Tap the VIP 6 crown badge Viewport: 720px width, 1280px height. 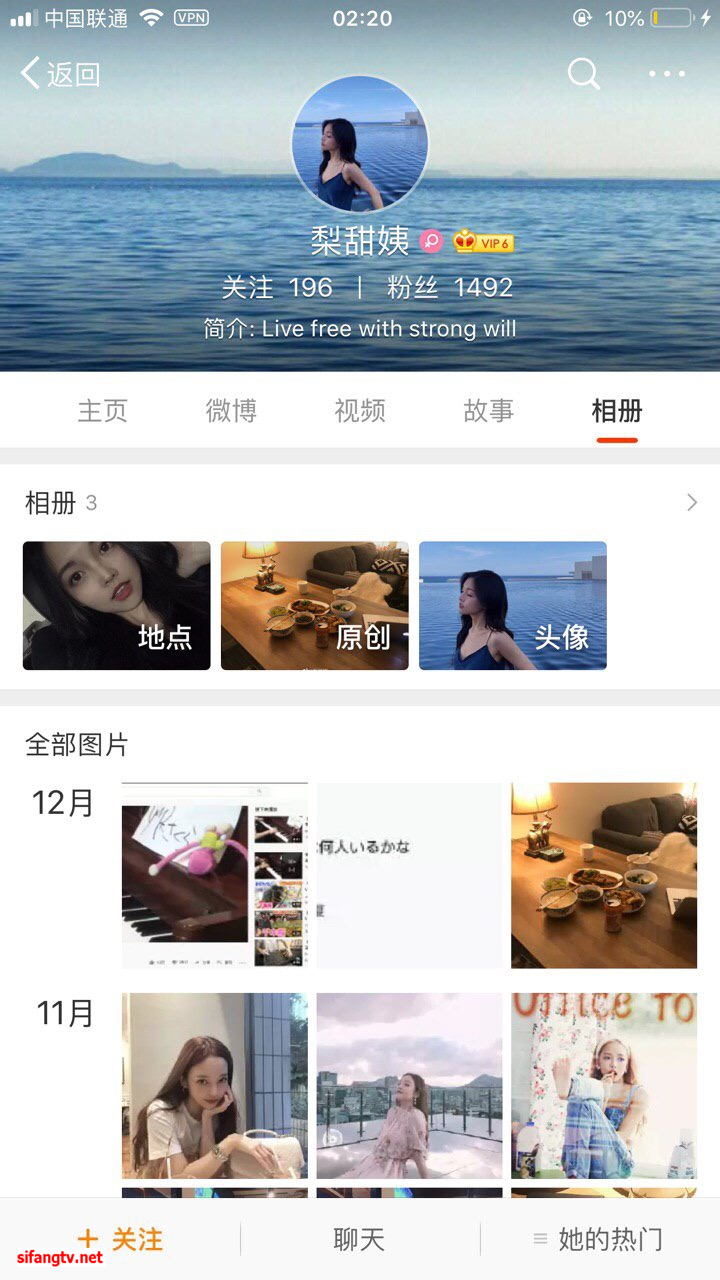tap(483, 242)
